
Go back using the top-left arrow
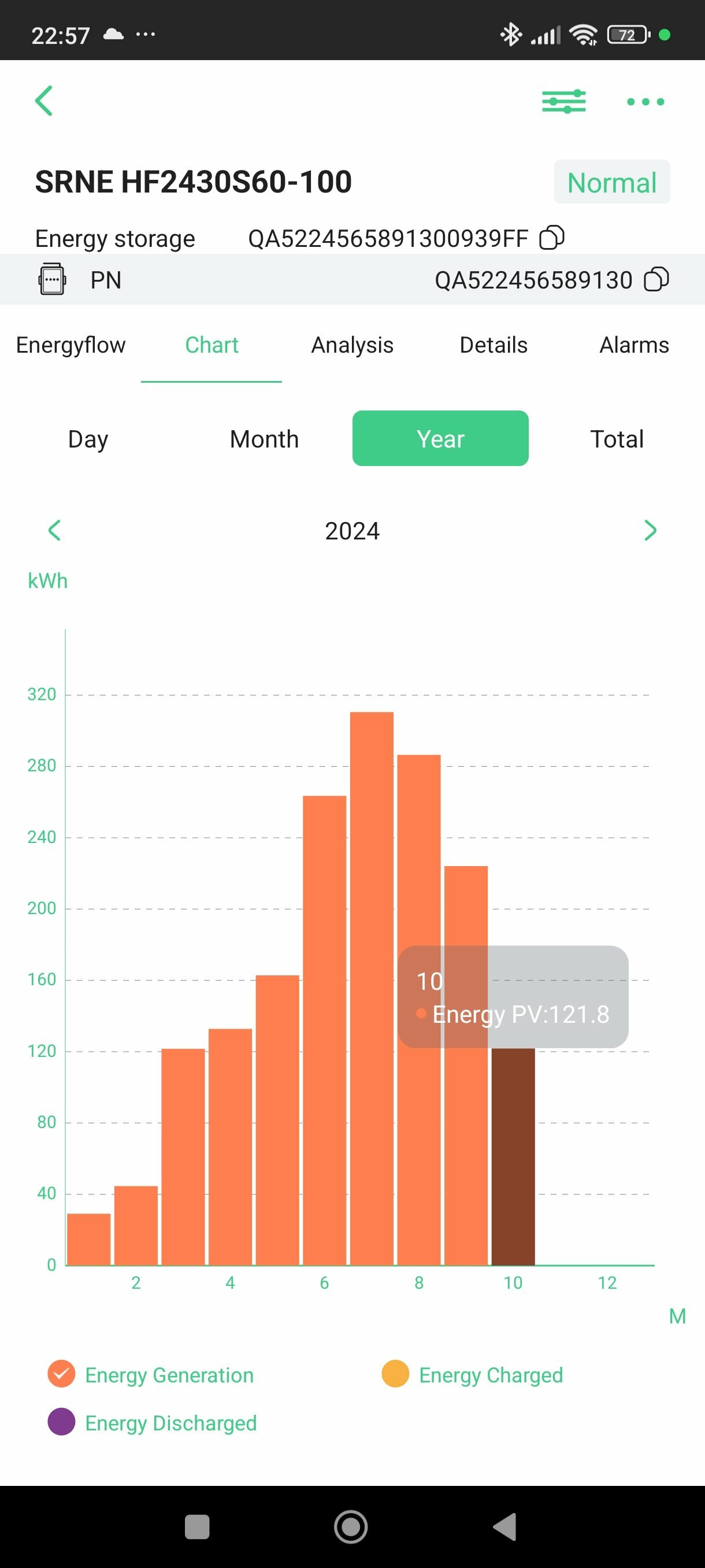[x=44, y=101]
